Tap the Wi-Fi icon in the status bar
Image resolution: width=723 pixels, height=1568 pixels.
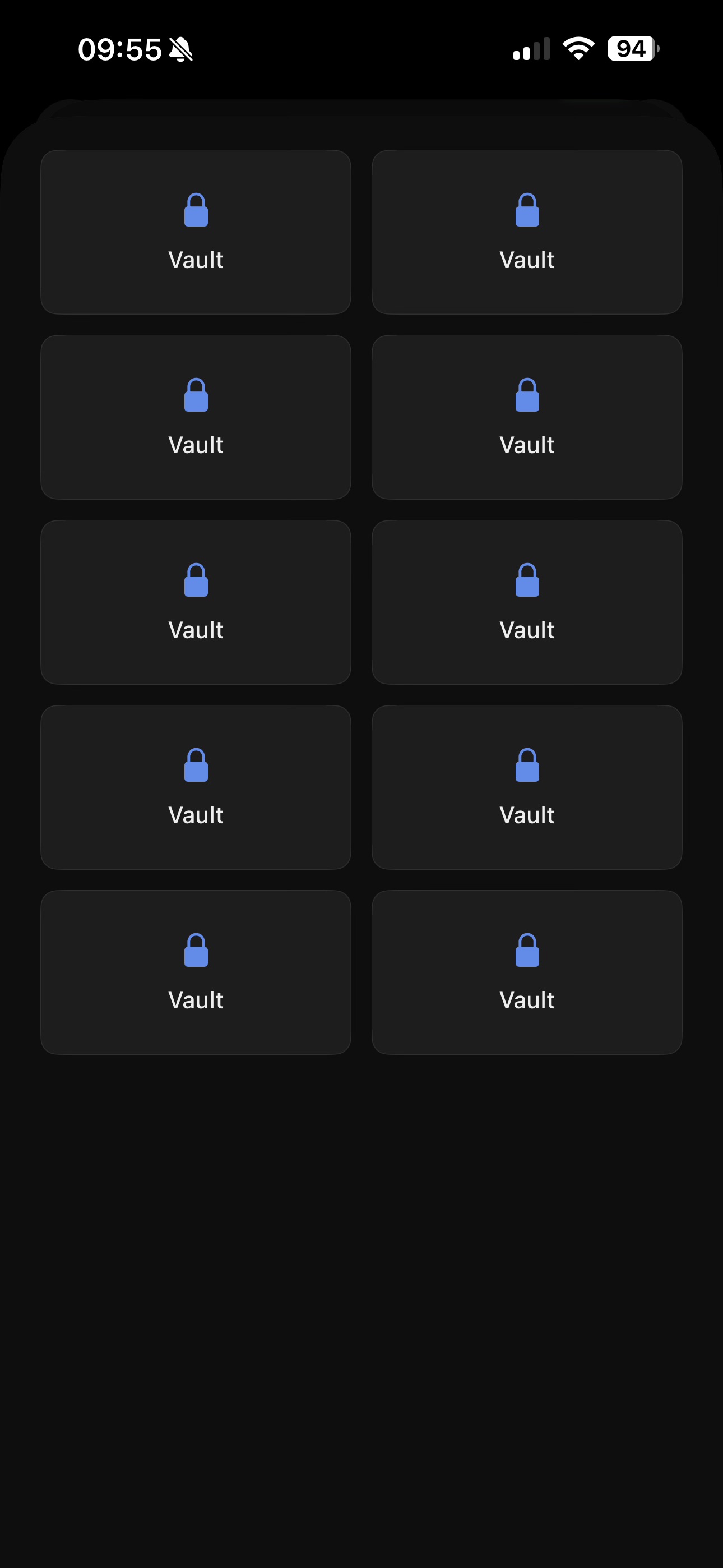pos(577,49)
